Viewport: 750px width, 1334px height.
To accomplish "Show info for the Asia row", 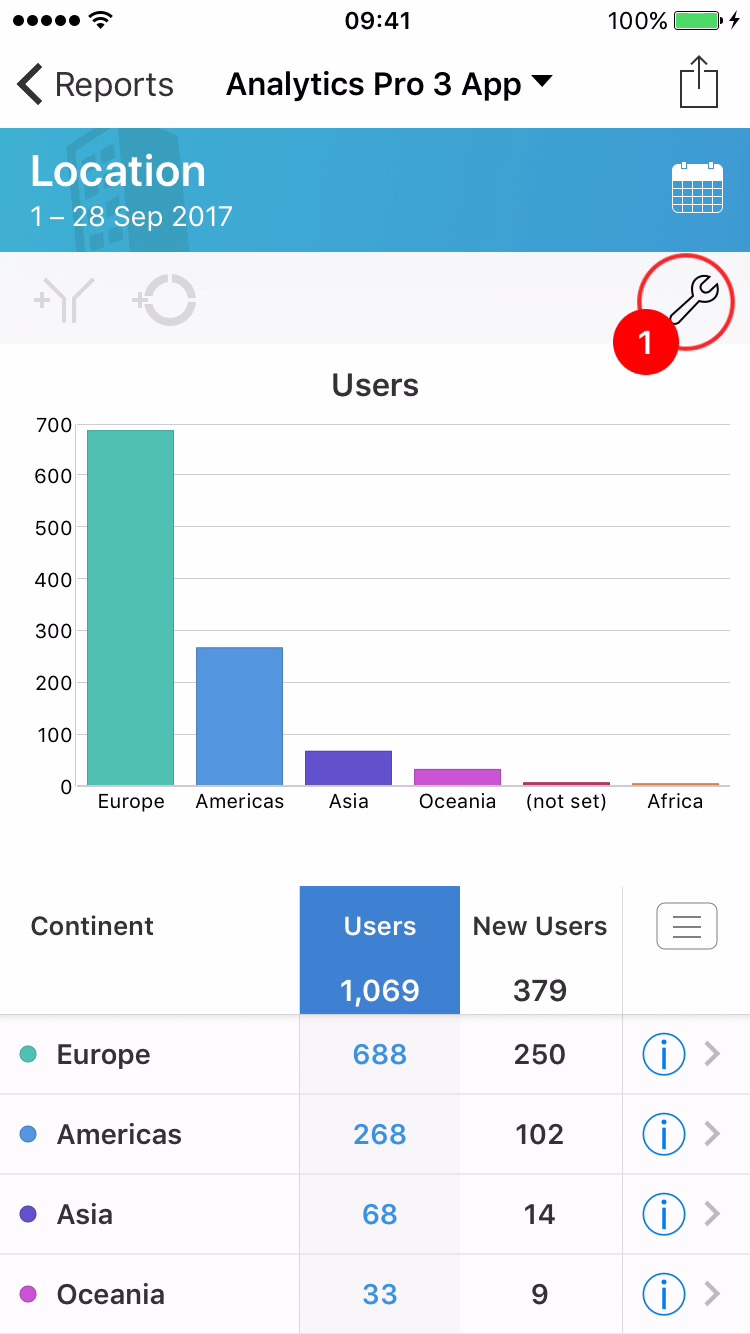I will pyautogui.click(x=663, y=1214).
